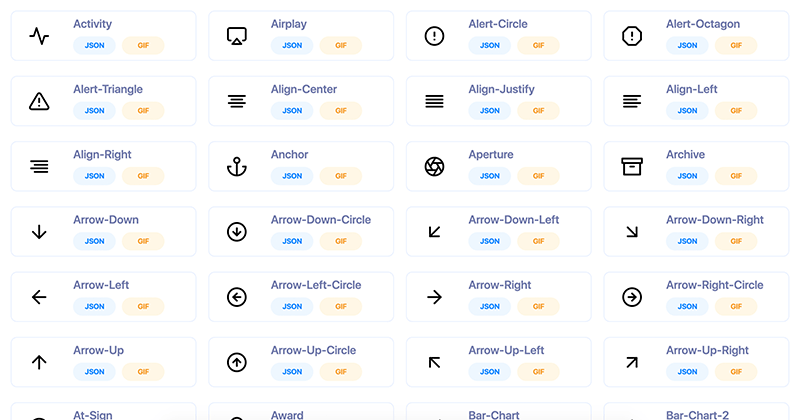This screenshot has height=420, width=800.
Task: Choose JSON for the Aperture icon
Action: click(490, 176)
